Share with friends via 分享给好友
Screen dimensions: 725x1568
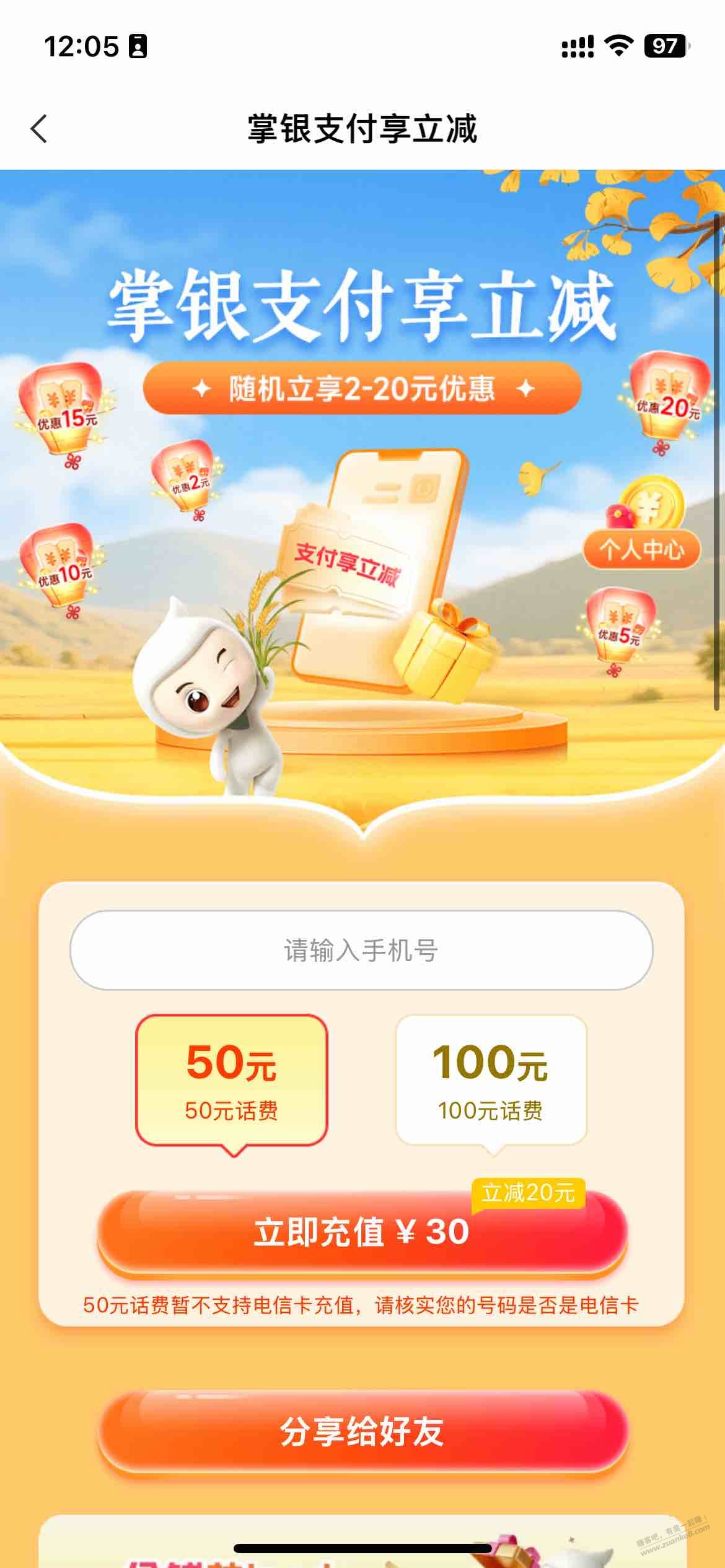(362, 1431)
